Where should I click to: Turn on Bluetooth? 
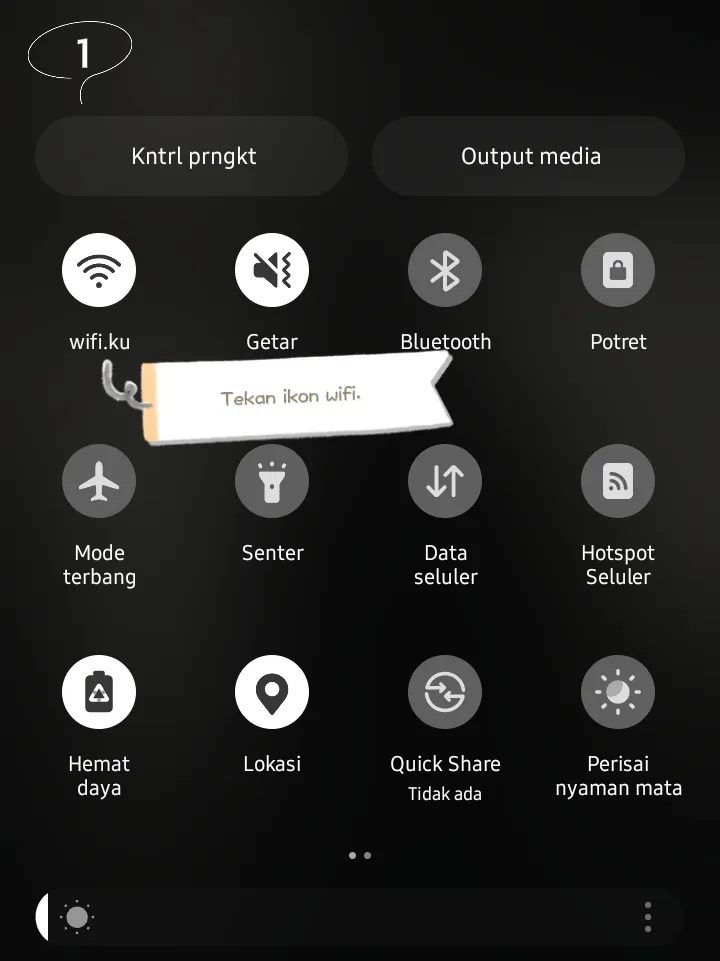[445, 270]
